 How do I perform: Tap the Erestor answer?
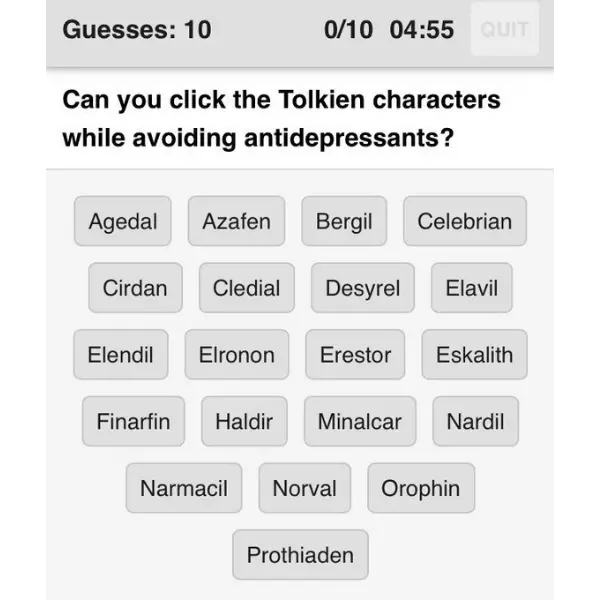tap(355, 355)
